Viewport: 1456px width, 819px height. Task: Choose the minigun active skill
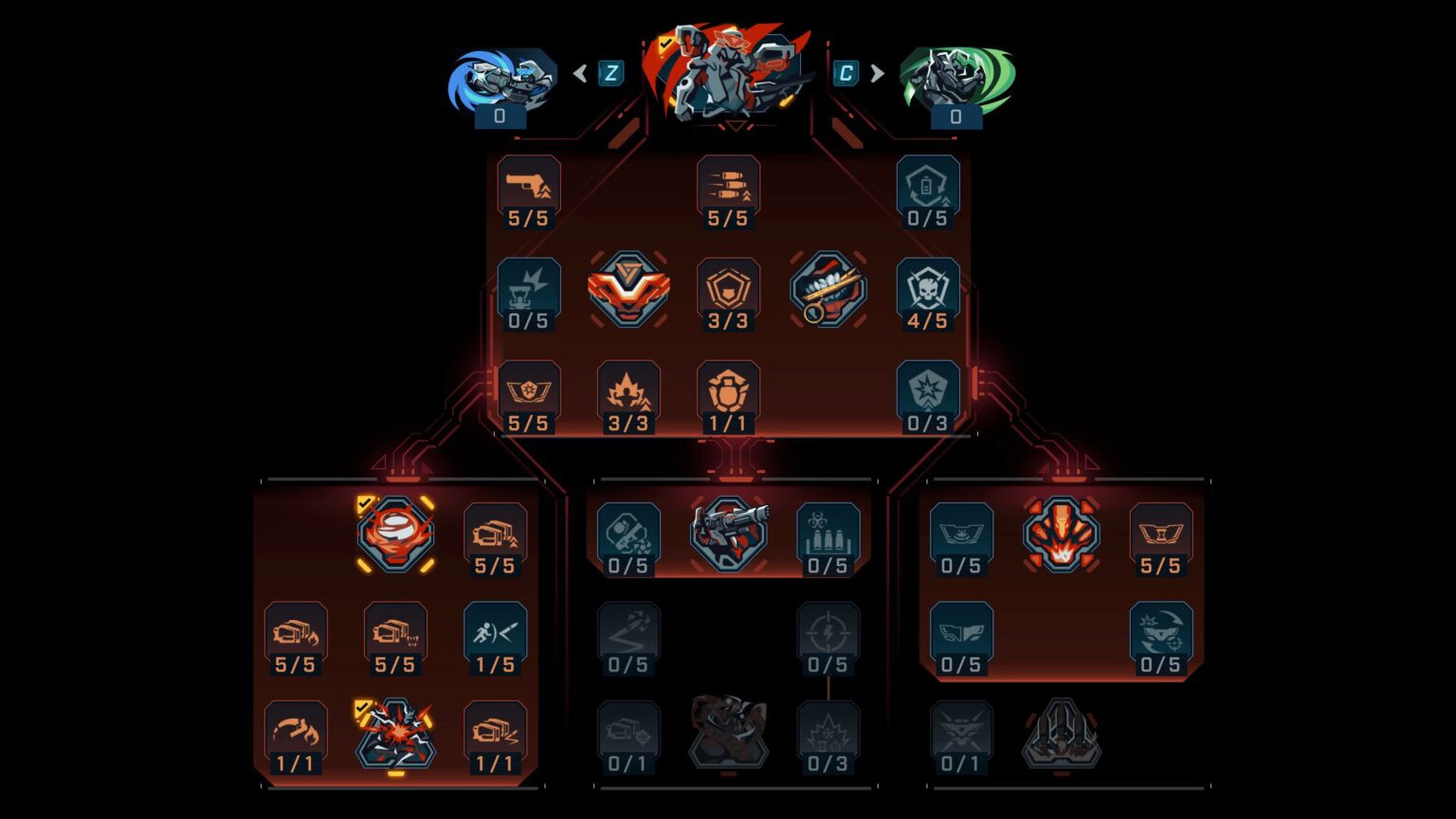tap(728, 534)
